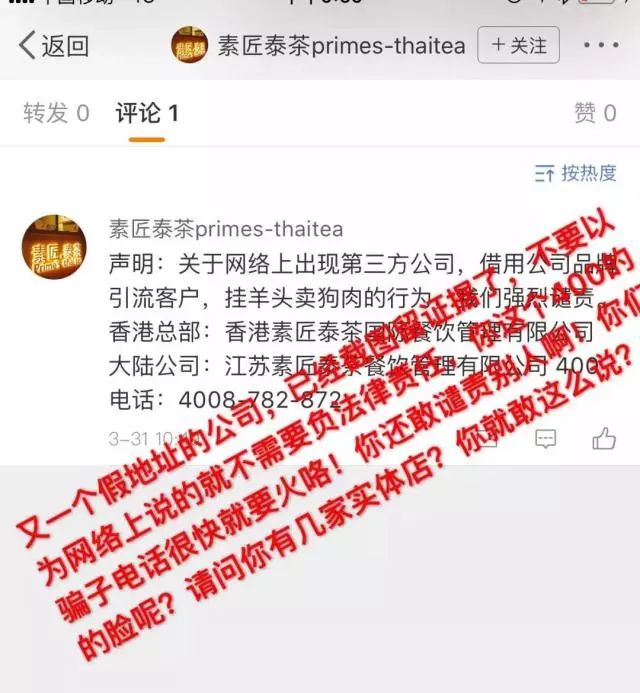
Task: Like the comment with the thumbs-up icon
Action: pyautogui.click(x=603, y=438)
